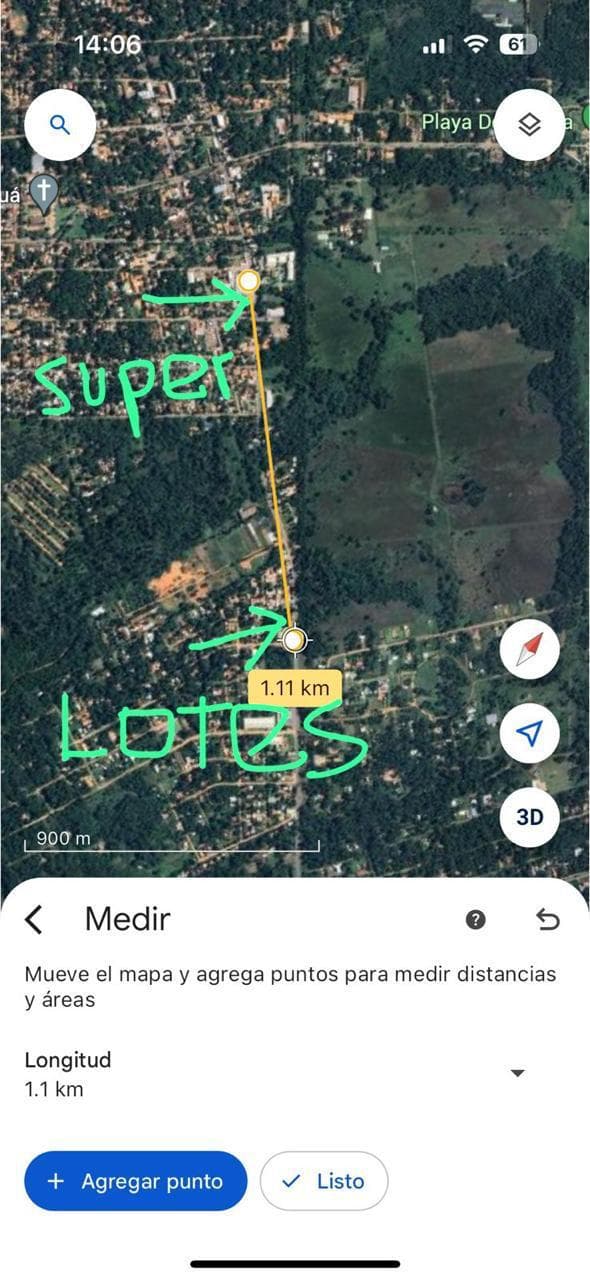590x1280 pixels.
Task: Add a point with Agregar punto
Action: click(135, 1181)
